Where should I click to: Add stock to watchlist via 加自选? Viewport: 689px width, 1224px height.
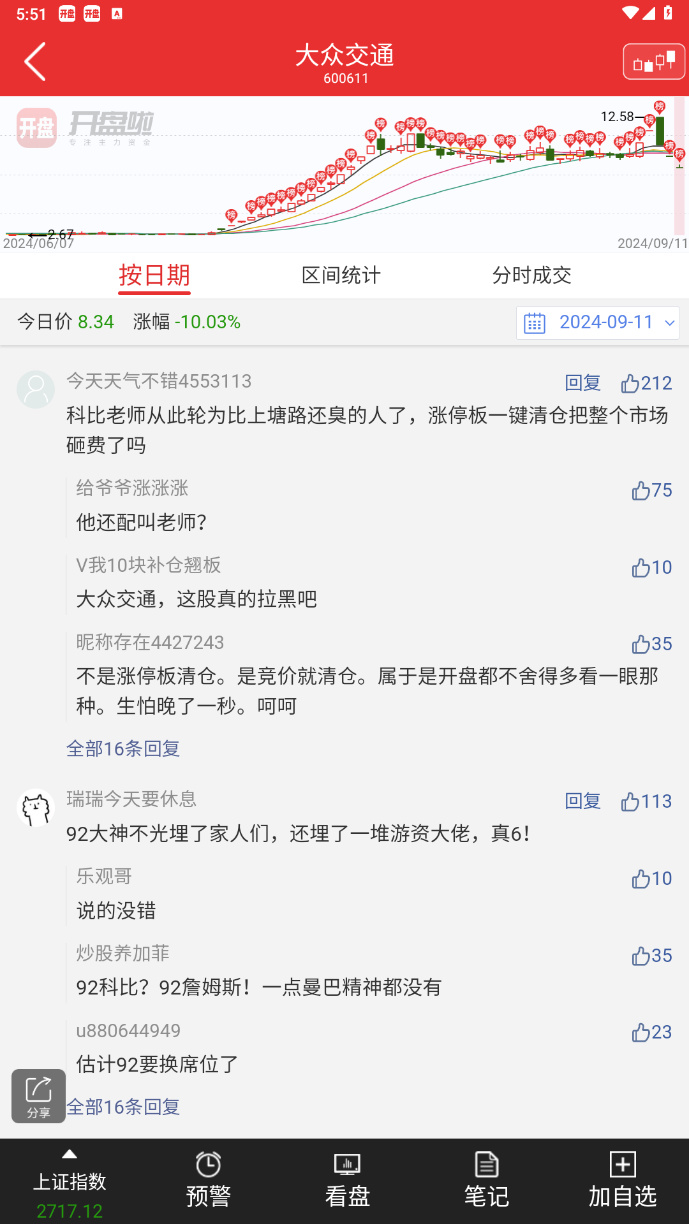coord(622,1180)
